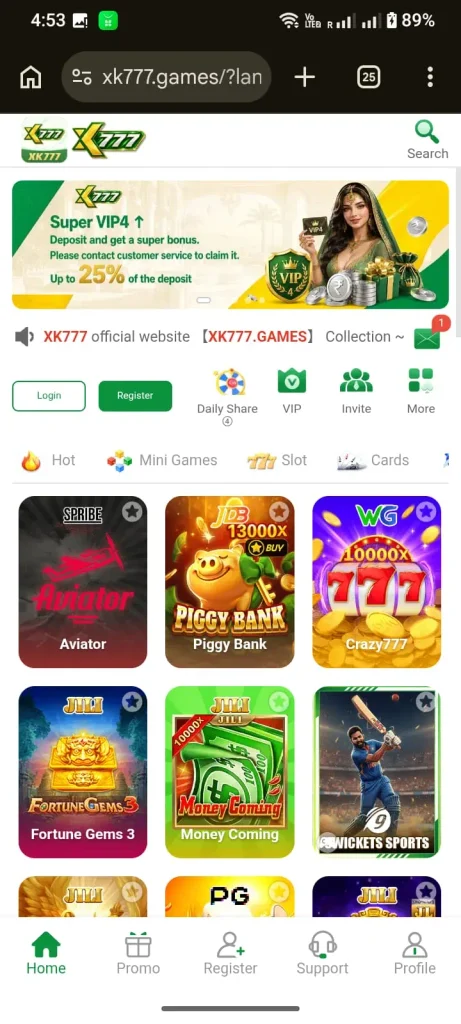
Task: Open the Support tab
Action: click(323, 954)
